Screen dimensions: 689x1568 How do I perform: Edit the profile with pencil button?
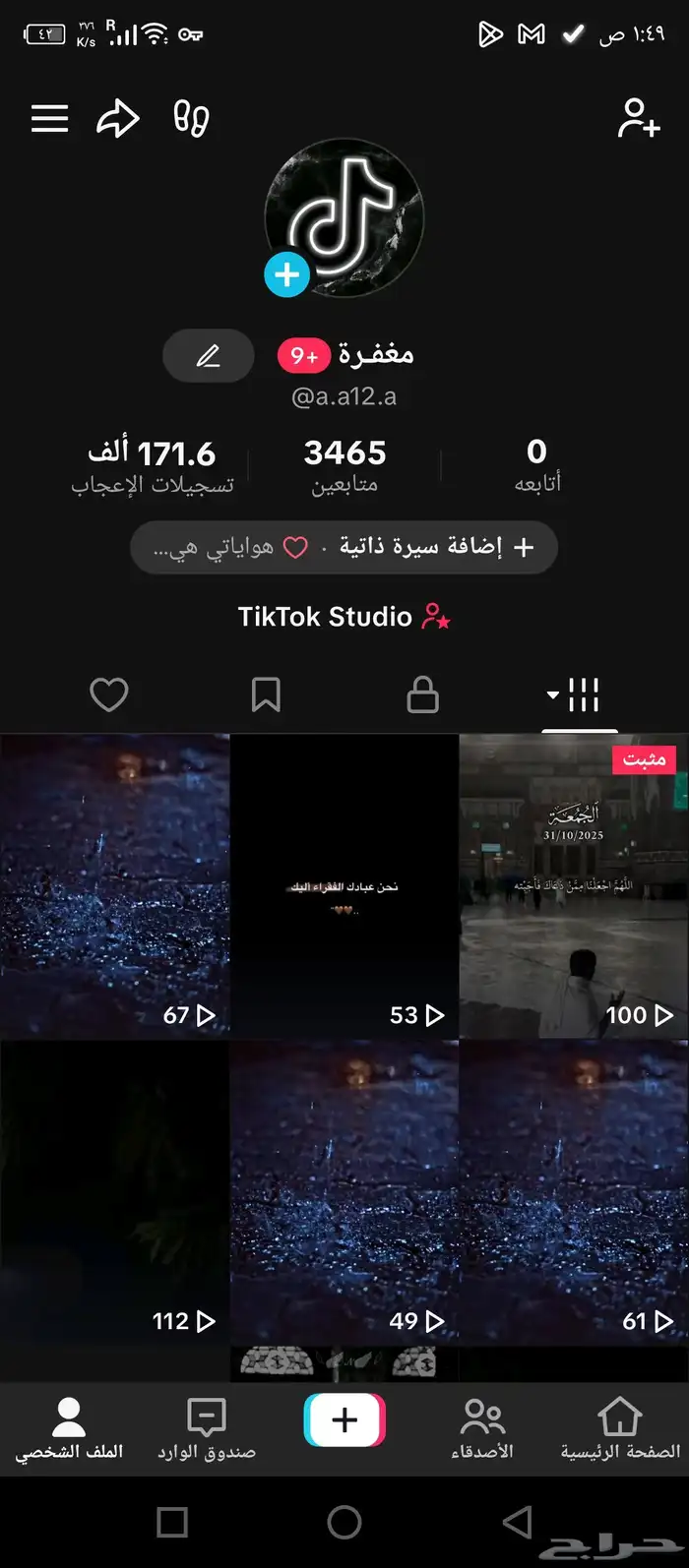[x=208, y=355]
